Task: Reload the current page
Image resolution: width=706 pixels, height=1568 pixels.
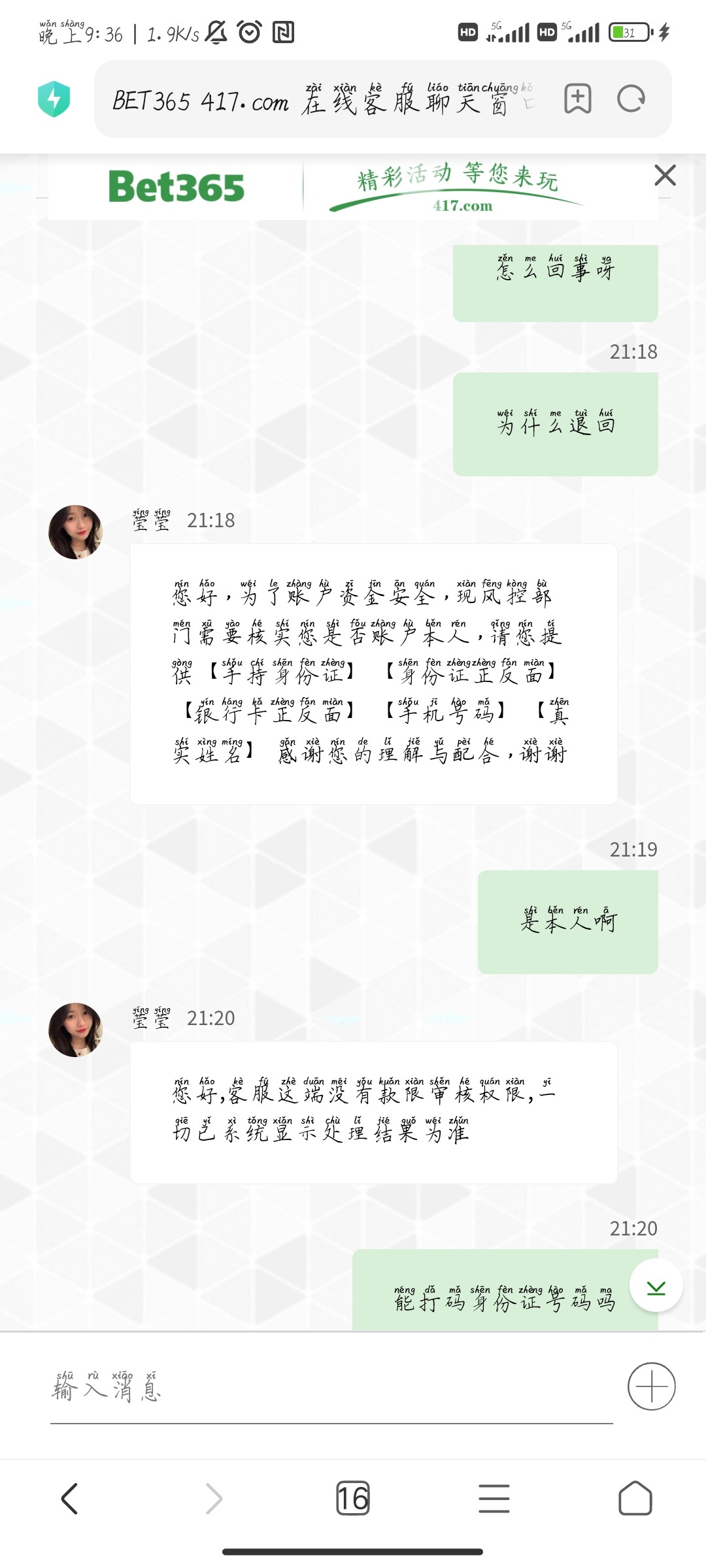Action: (x=631, y=99)
